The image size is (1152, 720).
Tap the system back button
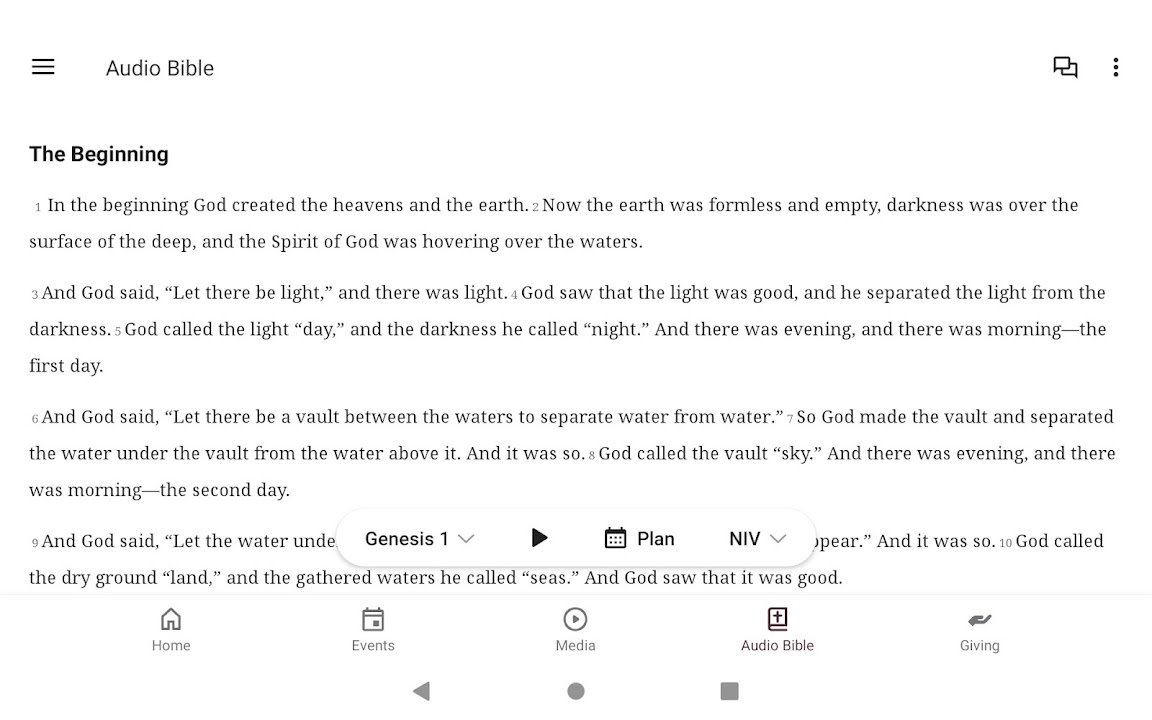[422, 691]
